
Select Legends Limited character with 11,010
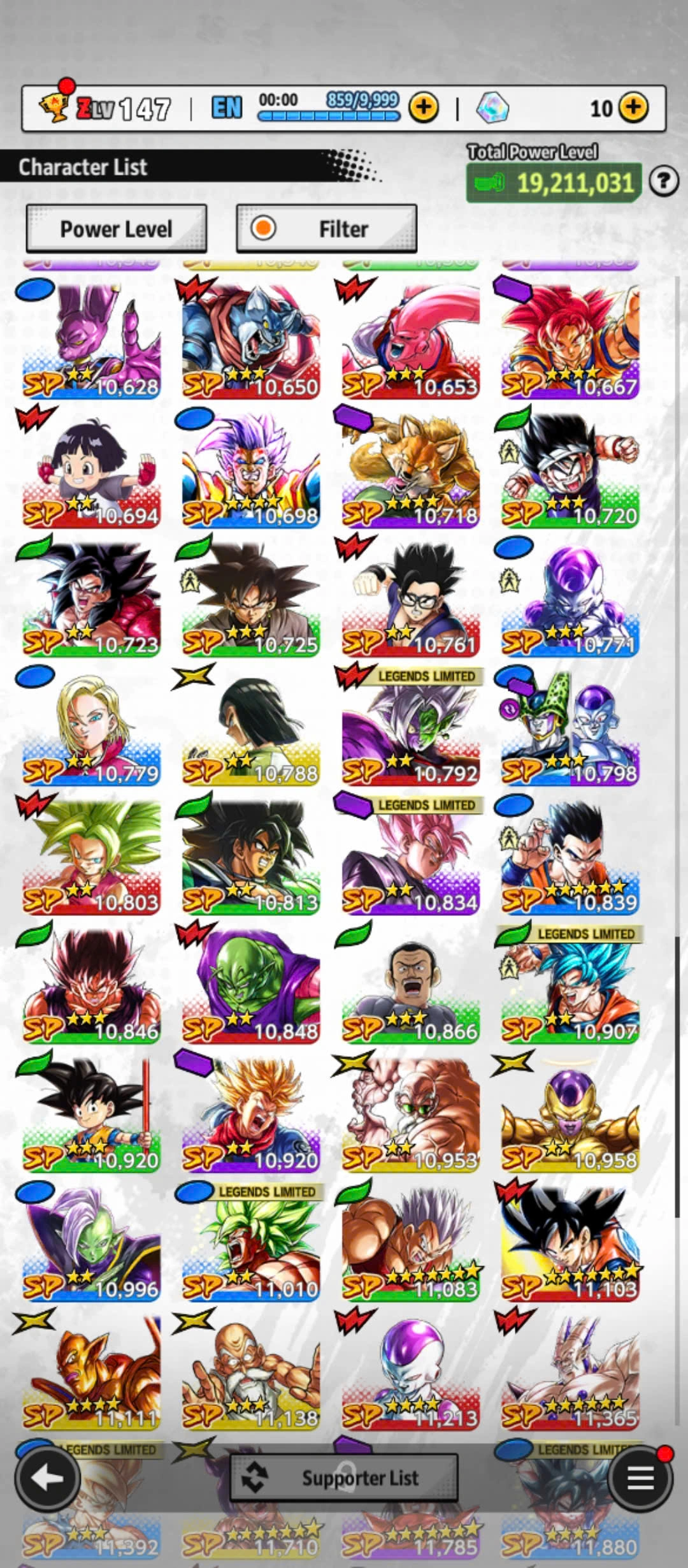(251, 1243)
